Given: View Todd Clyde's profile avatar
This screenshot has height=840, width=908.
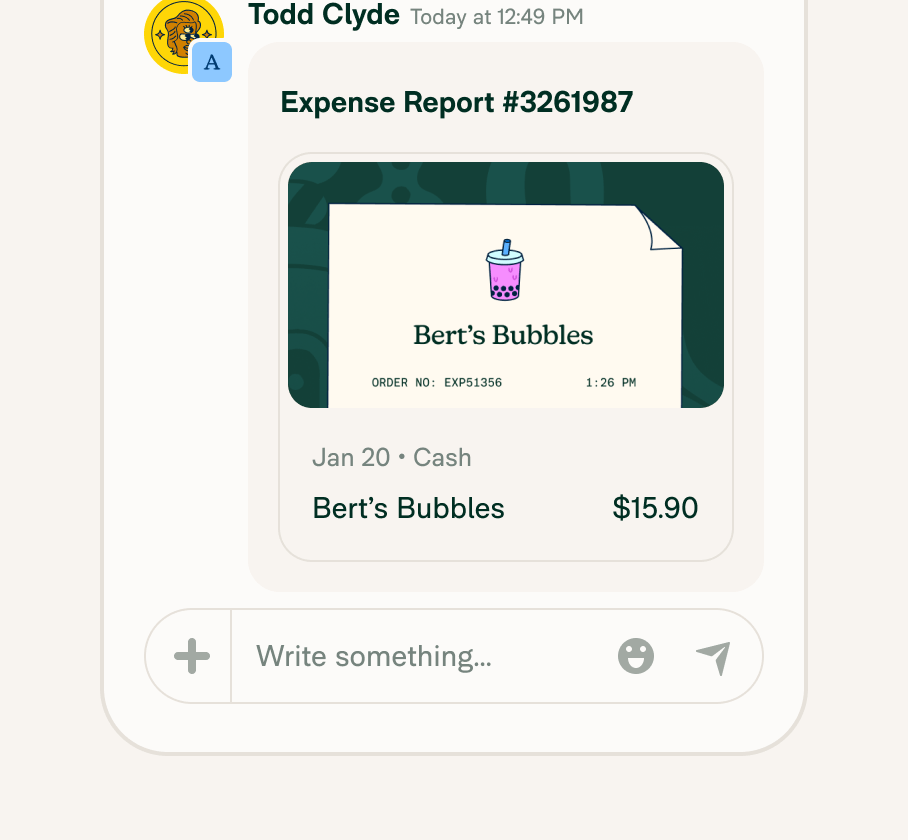Looking at the screenshot, I should pos(182,34).
